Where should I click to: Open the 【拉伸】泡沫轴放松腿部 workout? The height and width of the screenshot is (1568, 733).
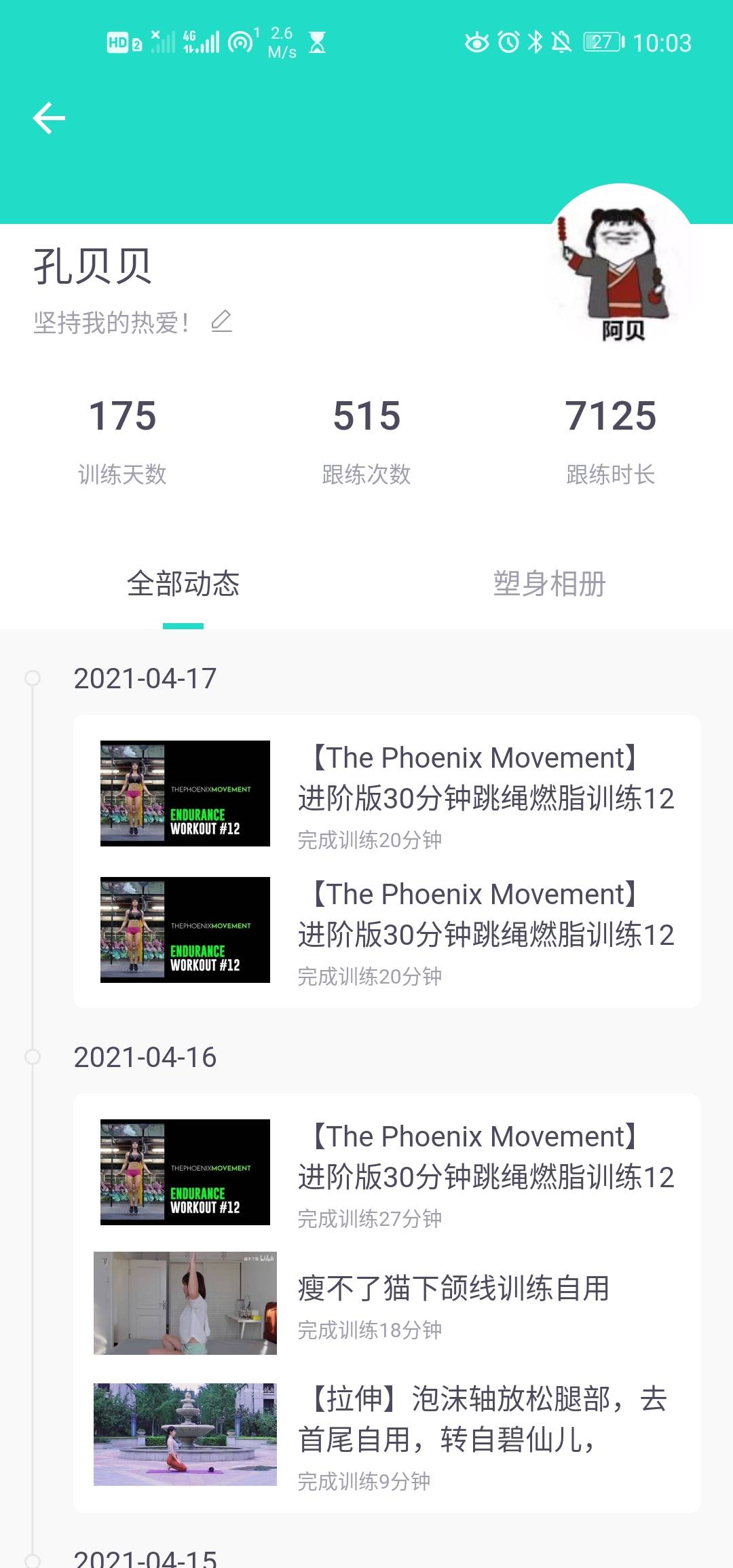tap(387, 1434)
